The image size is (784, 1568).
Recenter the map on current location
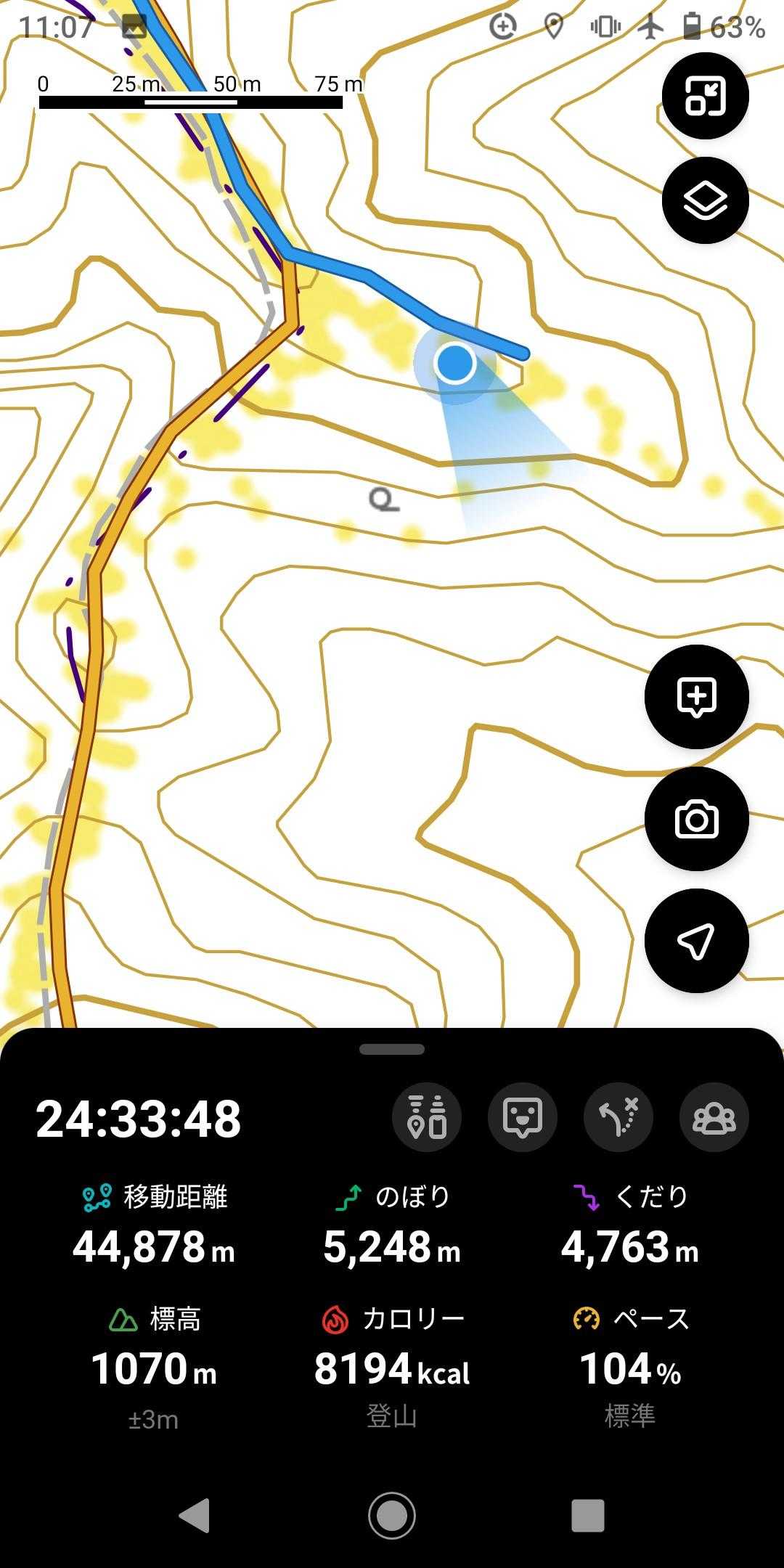click(696, 941)
